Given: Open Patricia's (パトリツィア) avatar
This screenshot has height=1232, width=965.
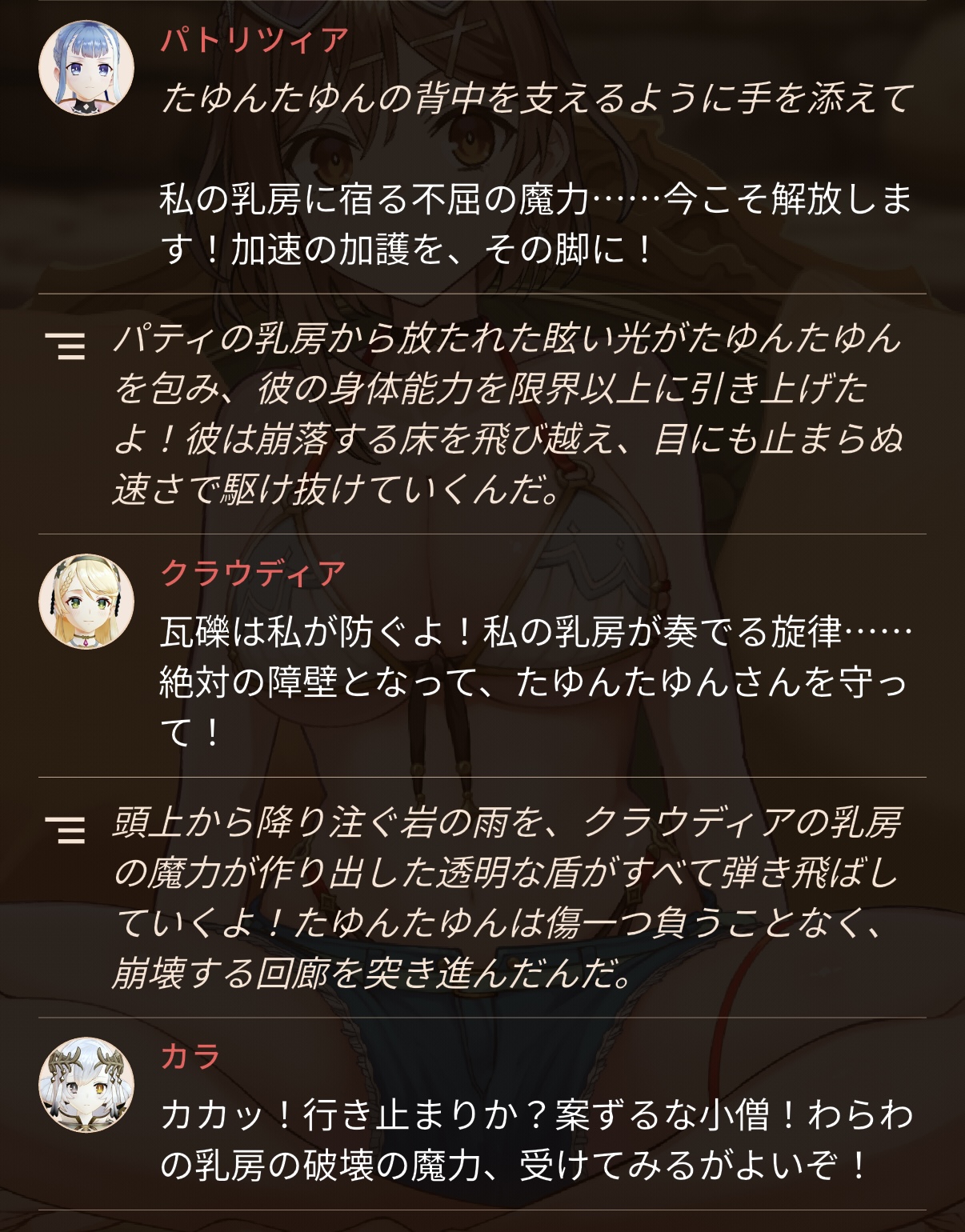Looking at the screenshot, I should [86, 68].
